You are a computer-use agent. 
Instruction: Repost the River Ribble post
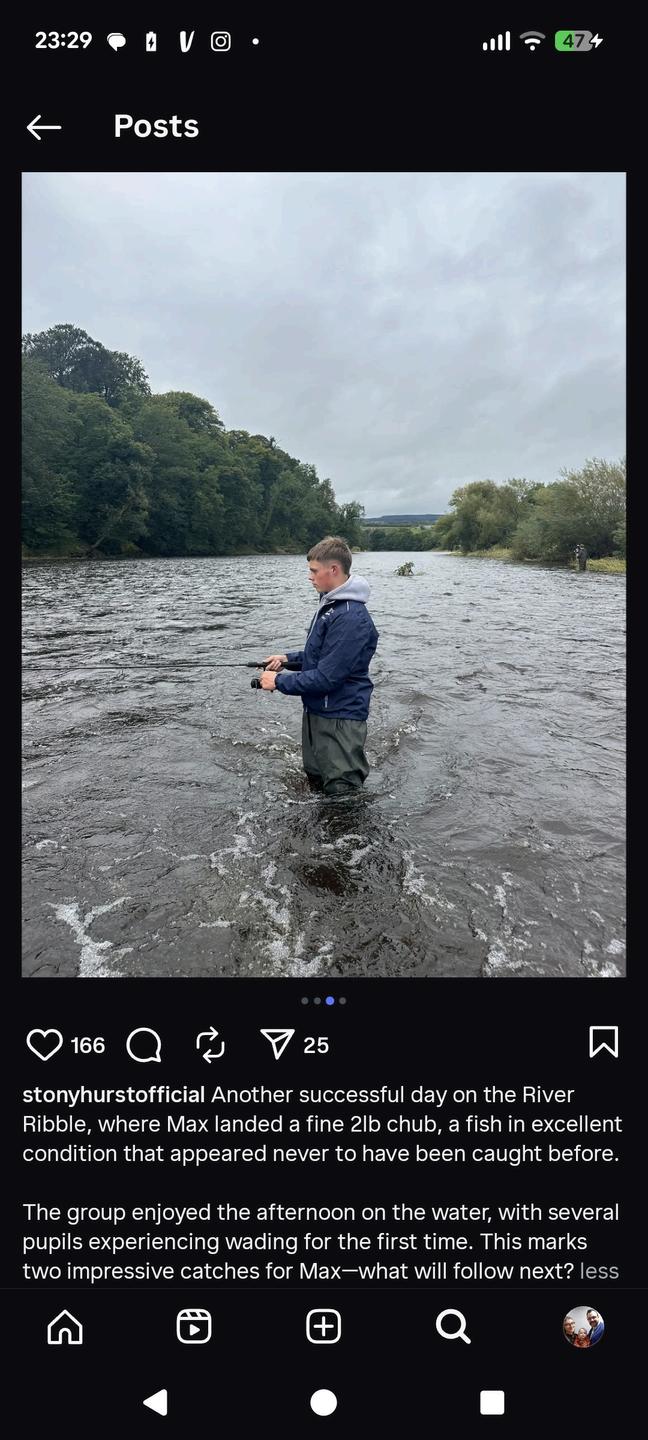pos(210,1045)
